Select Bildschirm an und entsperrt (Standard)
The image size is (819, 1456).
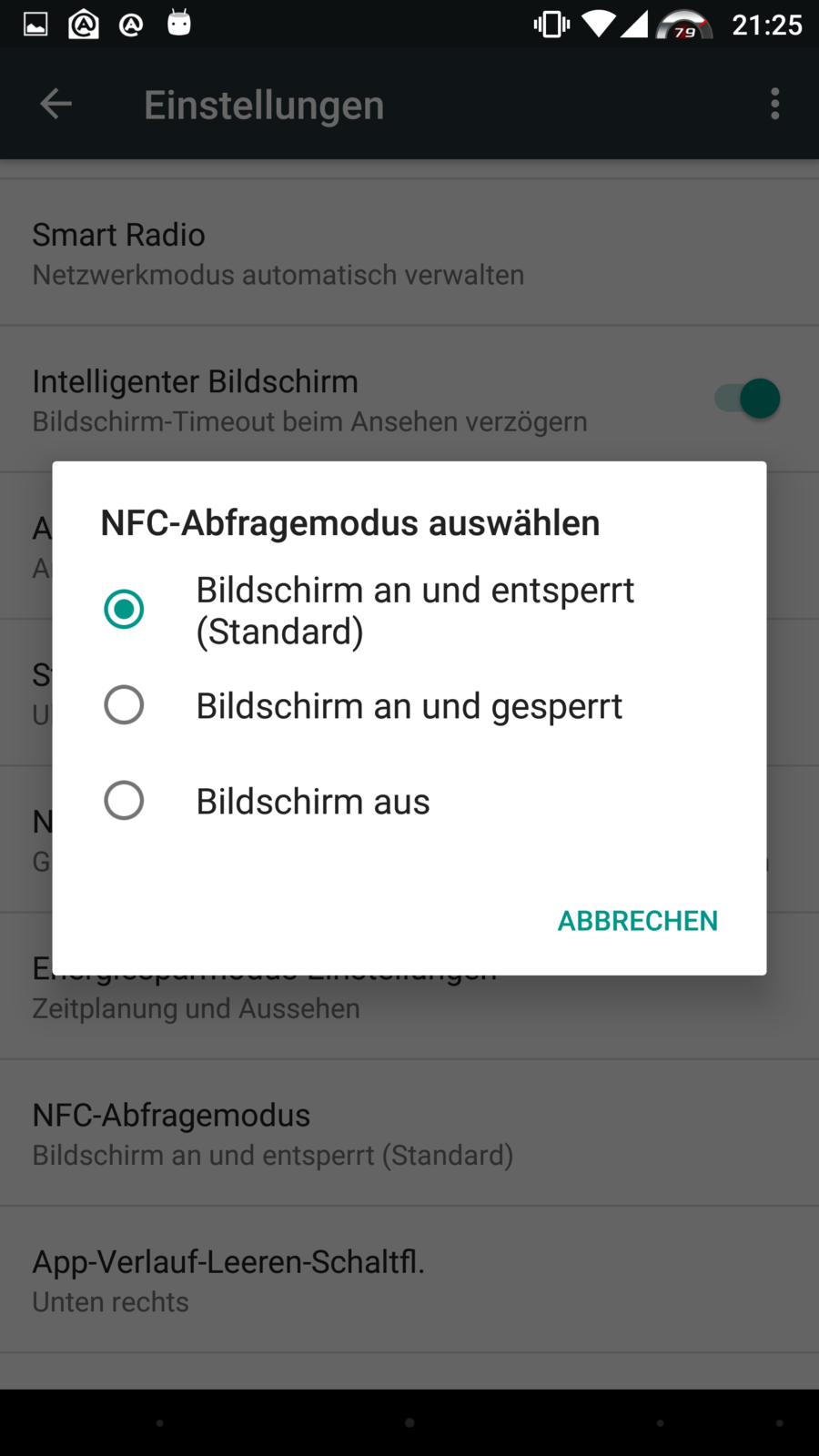(124, 610)
